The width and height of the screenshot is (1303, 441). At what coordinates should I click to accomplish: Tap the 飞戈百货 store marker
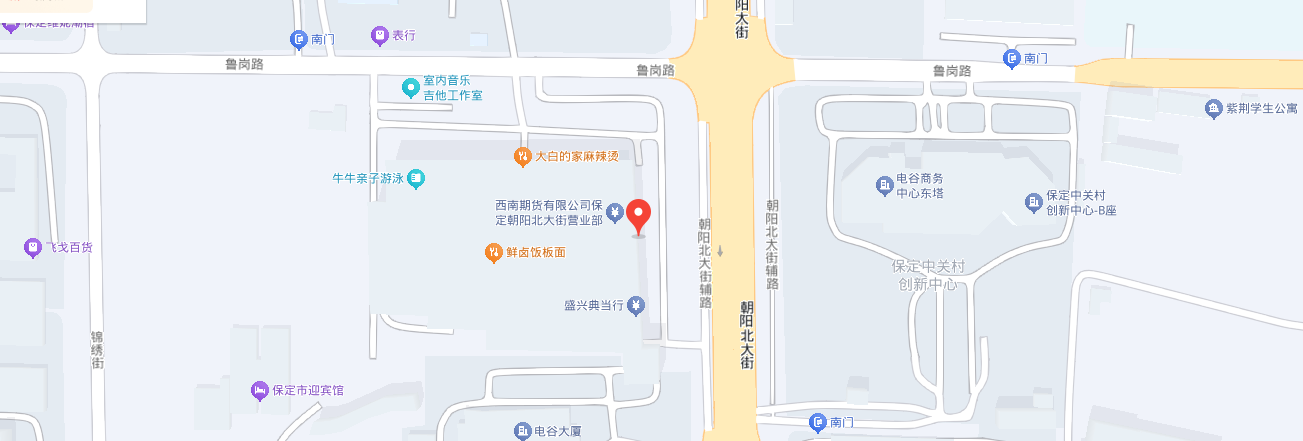coord(32,247)
